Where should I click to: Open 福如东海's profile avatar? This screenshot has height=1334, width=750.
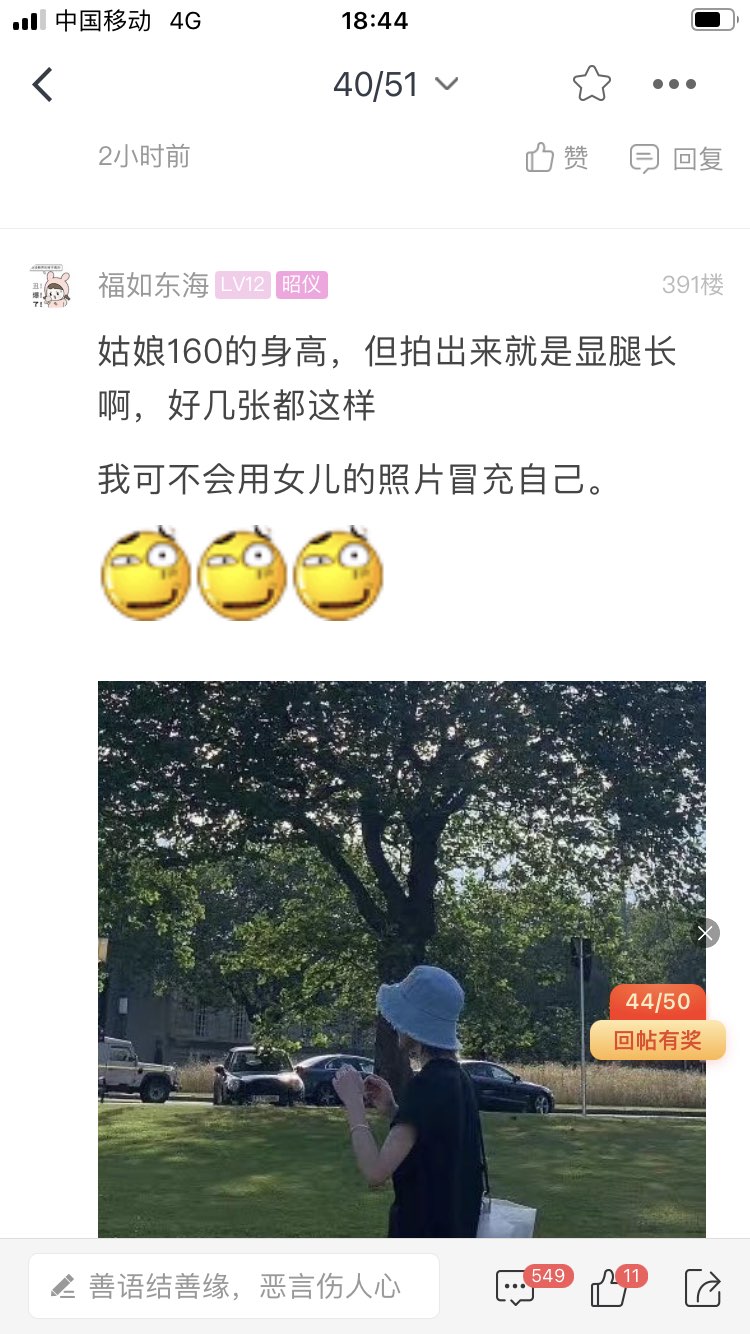(x=50, y=286)
